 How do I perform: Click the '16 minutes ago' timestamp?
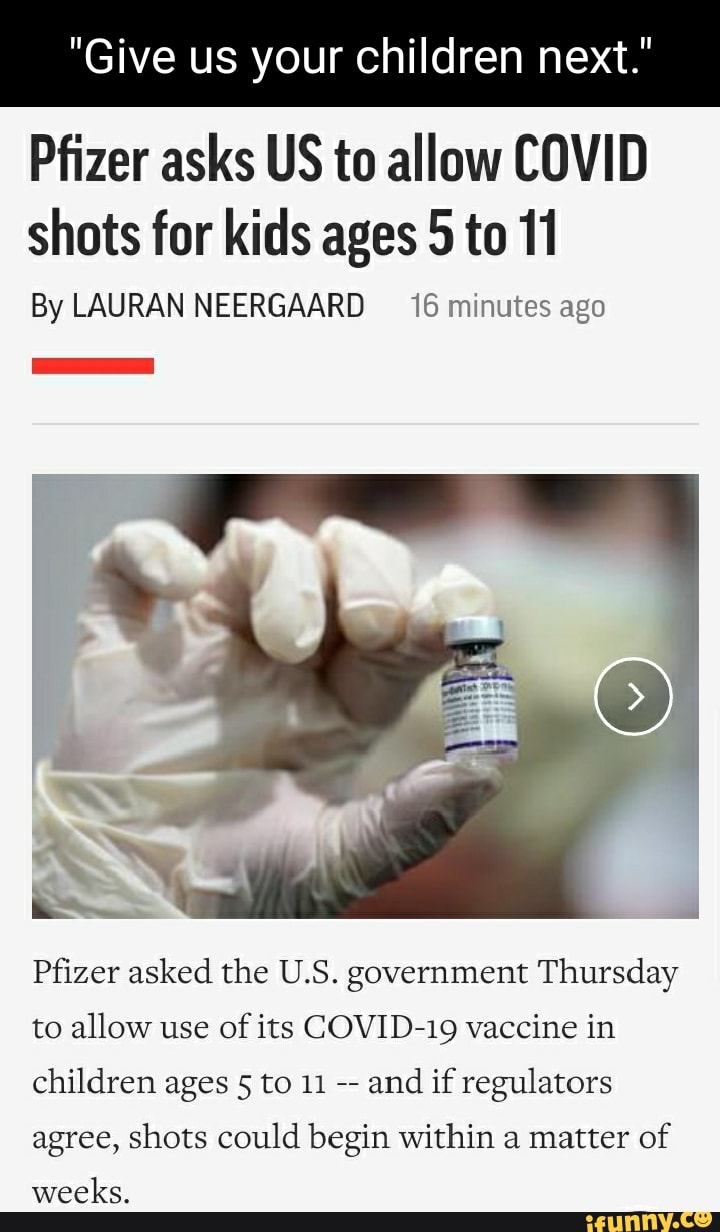506,307
